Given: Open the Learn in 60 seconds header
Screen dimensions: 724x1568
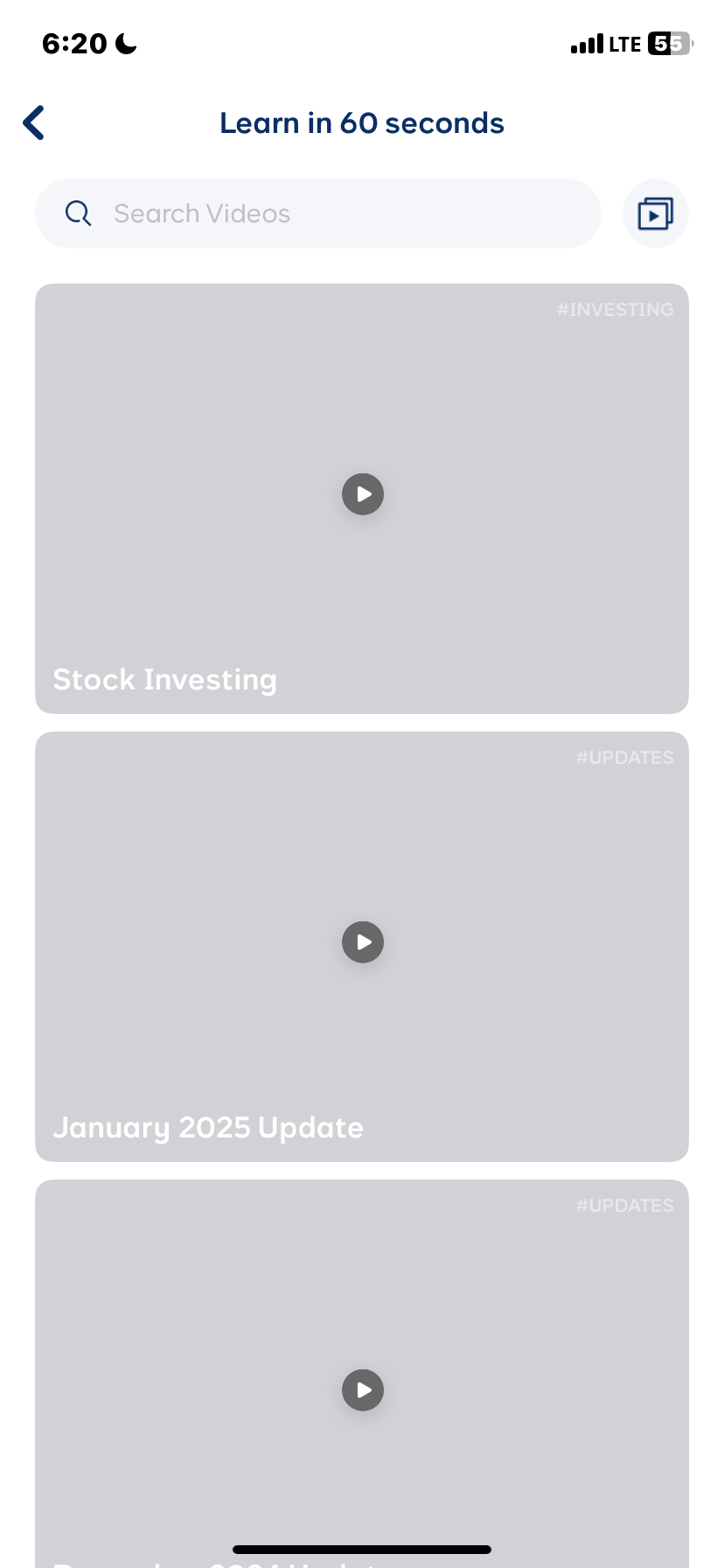Looking at the screenshot, I should pos(362,122).
